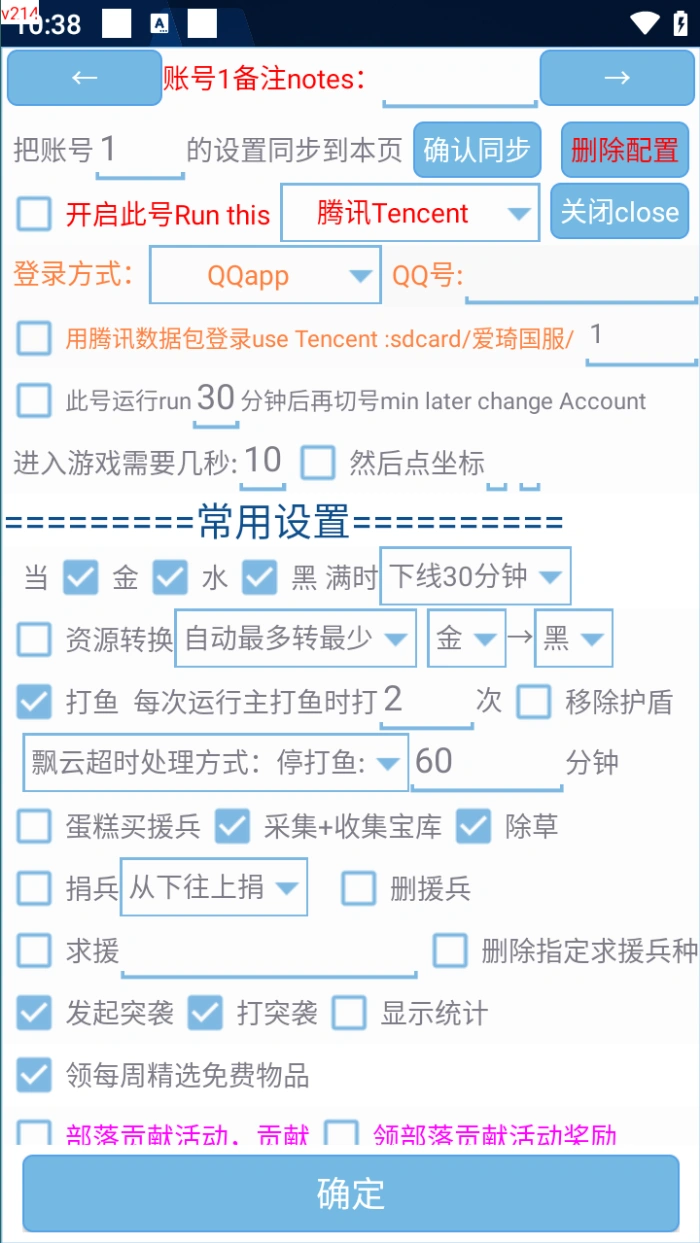This screenshot has height=1243, width=700.
Task: Open 自动最多转最少 dropdown
Action: pos(295,639)
